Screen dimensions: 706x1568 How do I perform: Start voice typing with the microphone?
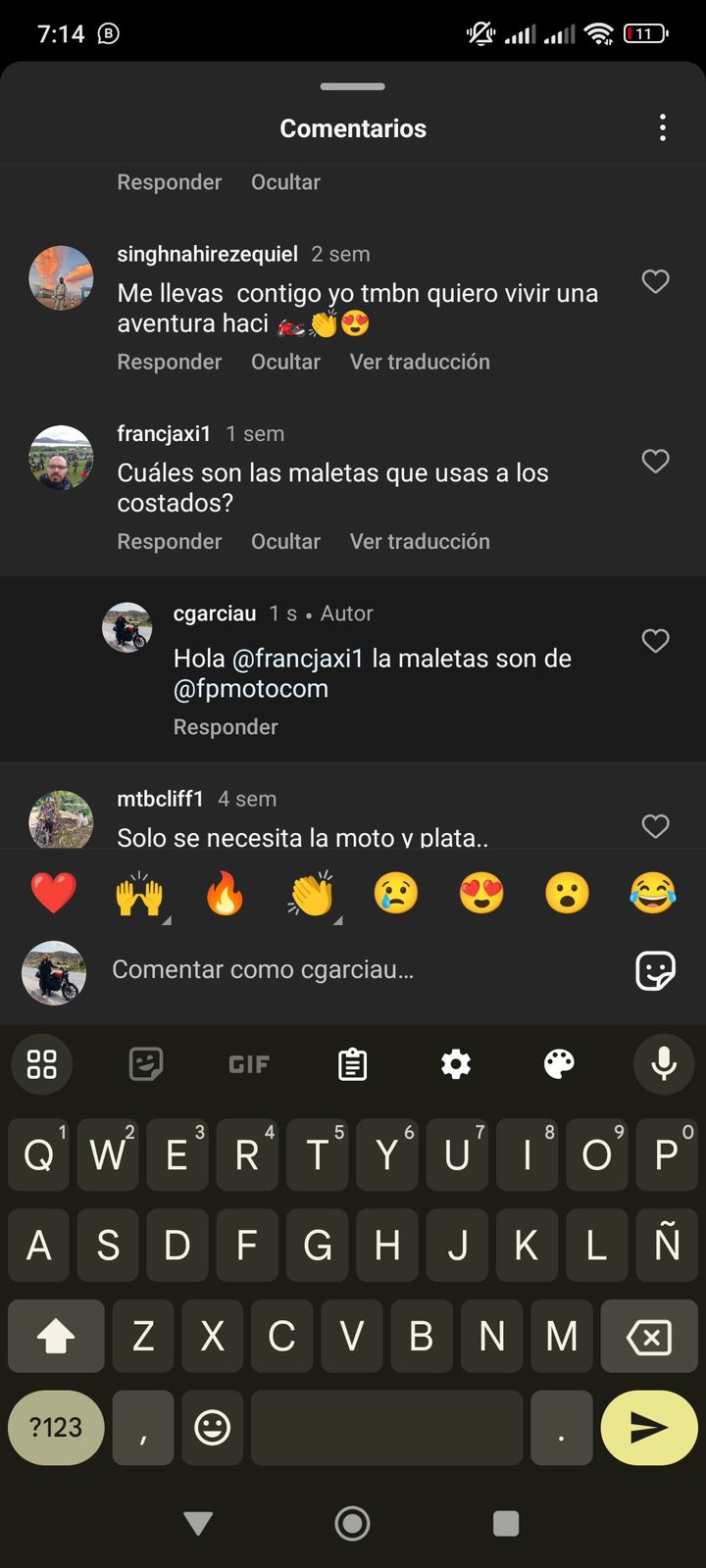point(664,1064)
